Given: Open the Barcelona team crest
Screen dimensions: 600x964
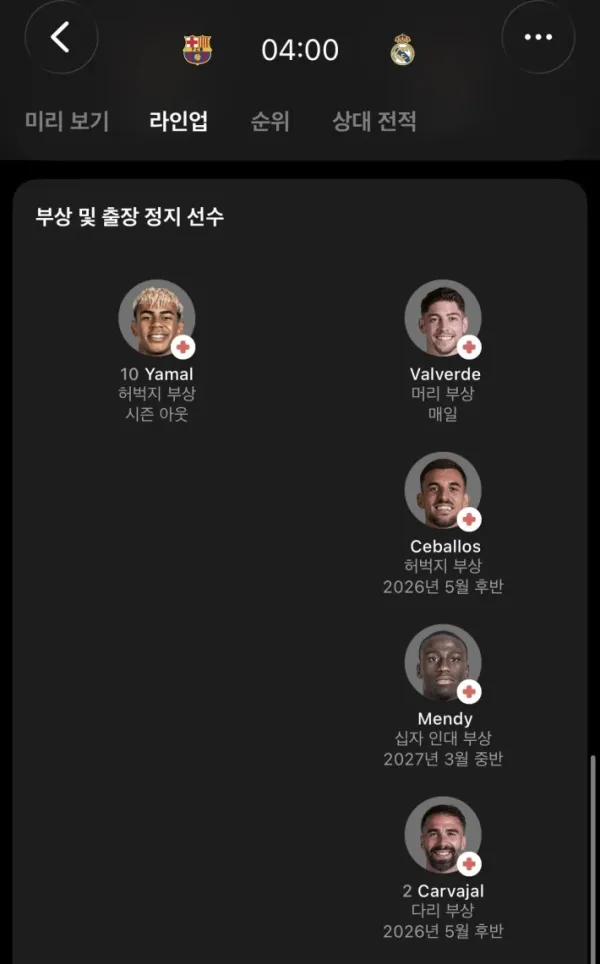Looking at the screenshot, I should coord(197,50).
